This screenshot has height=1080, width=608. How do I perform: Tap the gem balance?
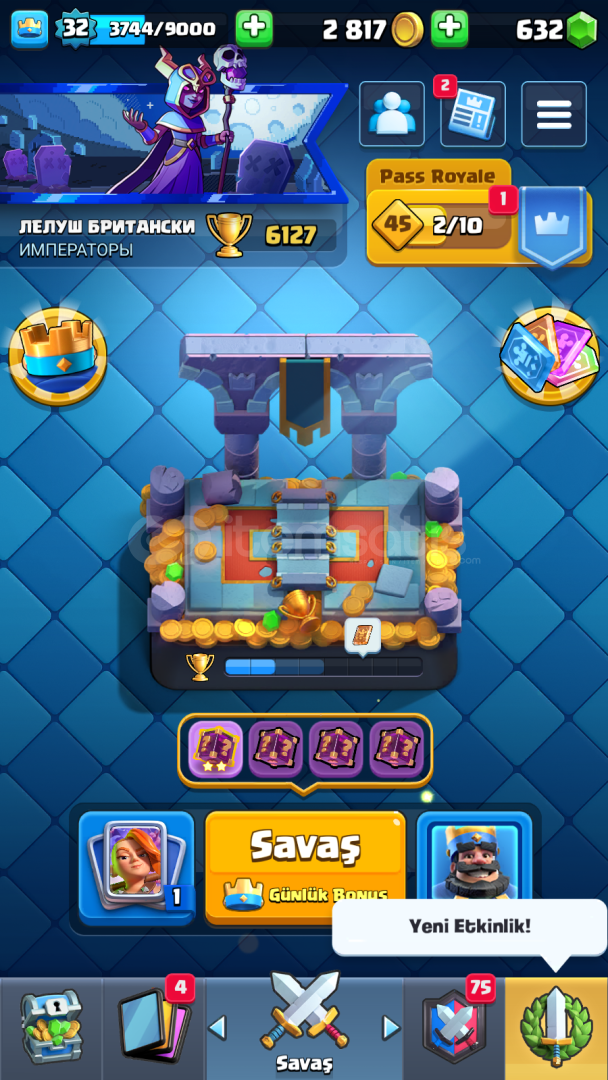[x=556, y=30]
